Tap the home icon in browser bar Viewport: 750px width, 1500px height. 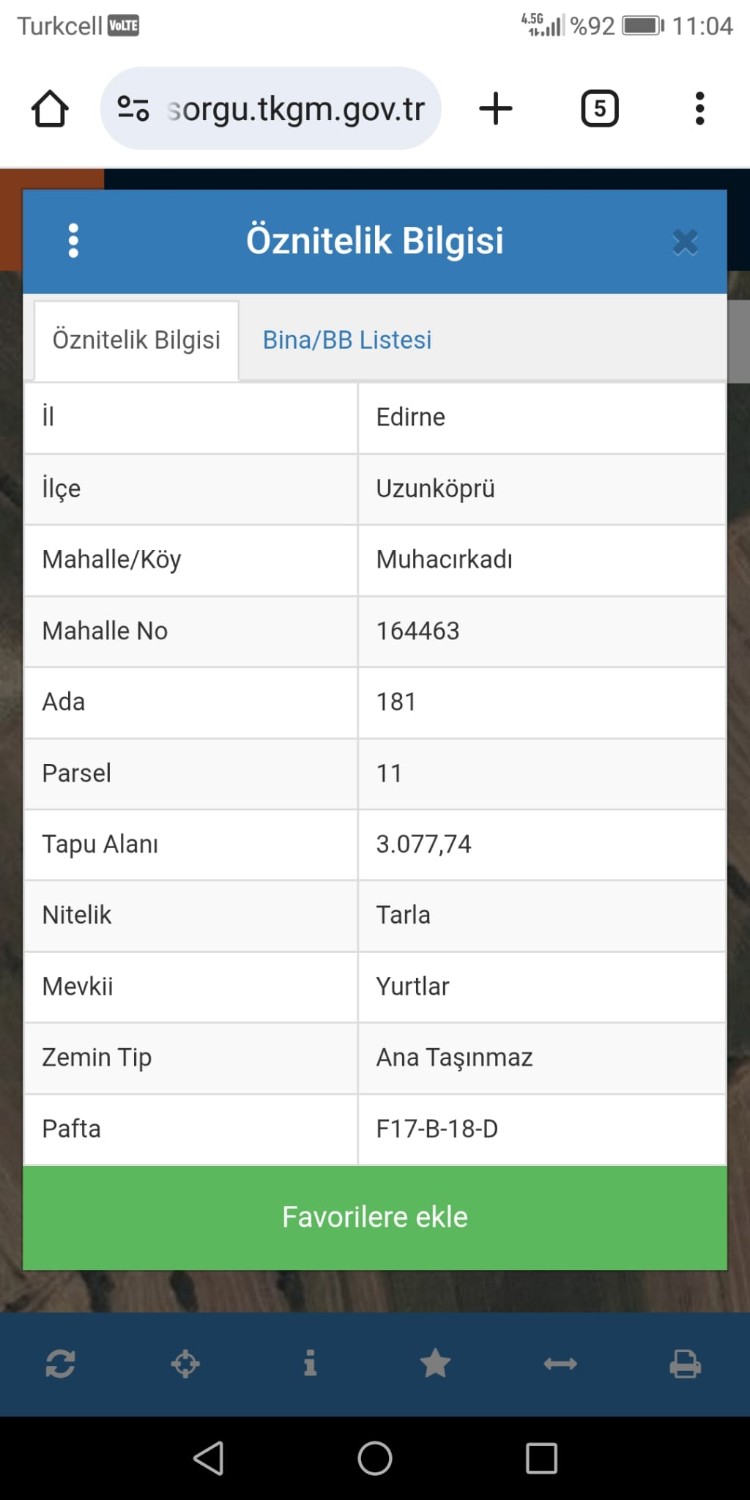pyautogui.click(x=49, y=108)
